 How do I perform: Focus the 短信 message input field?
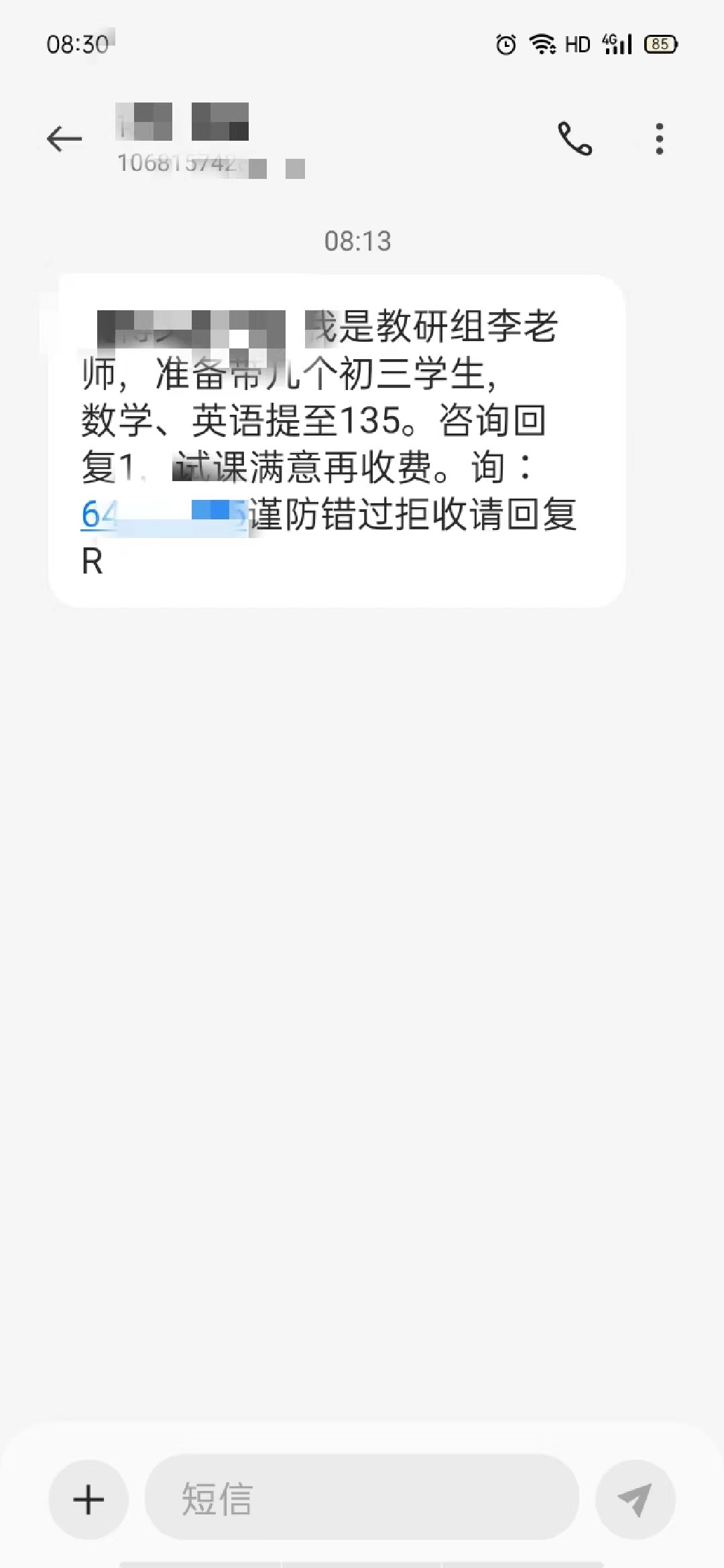(x=362, y=1499)
